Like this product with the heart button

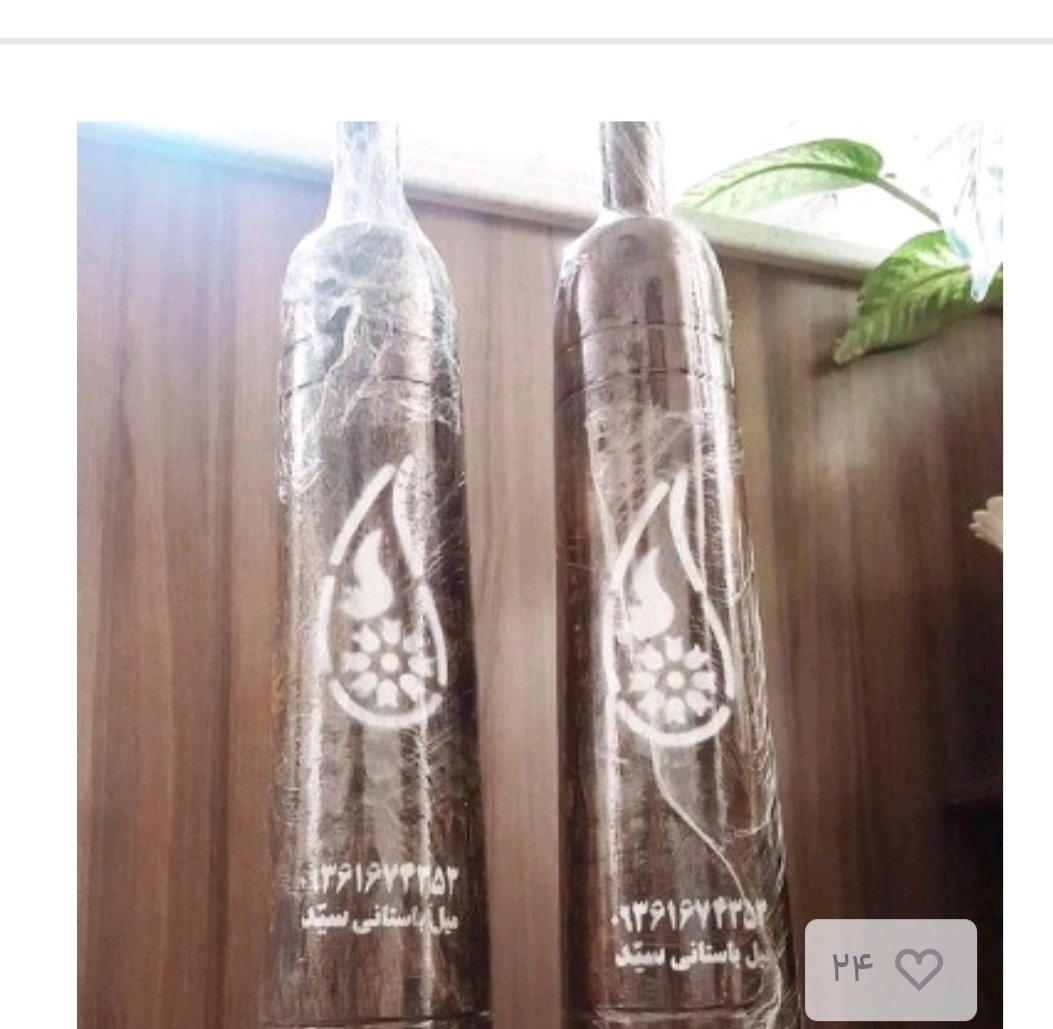pos(918,969)
